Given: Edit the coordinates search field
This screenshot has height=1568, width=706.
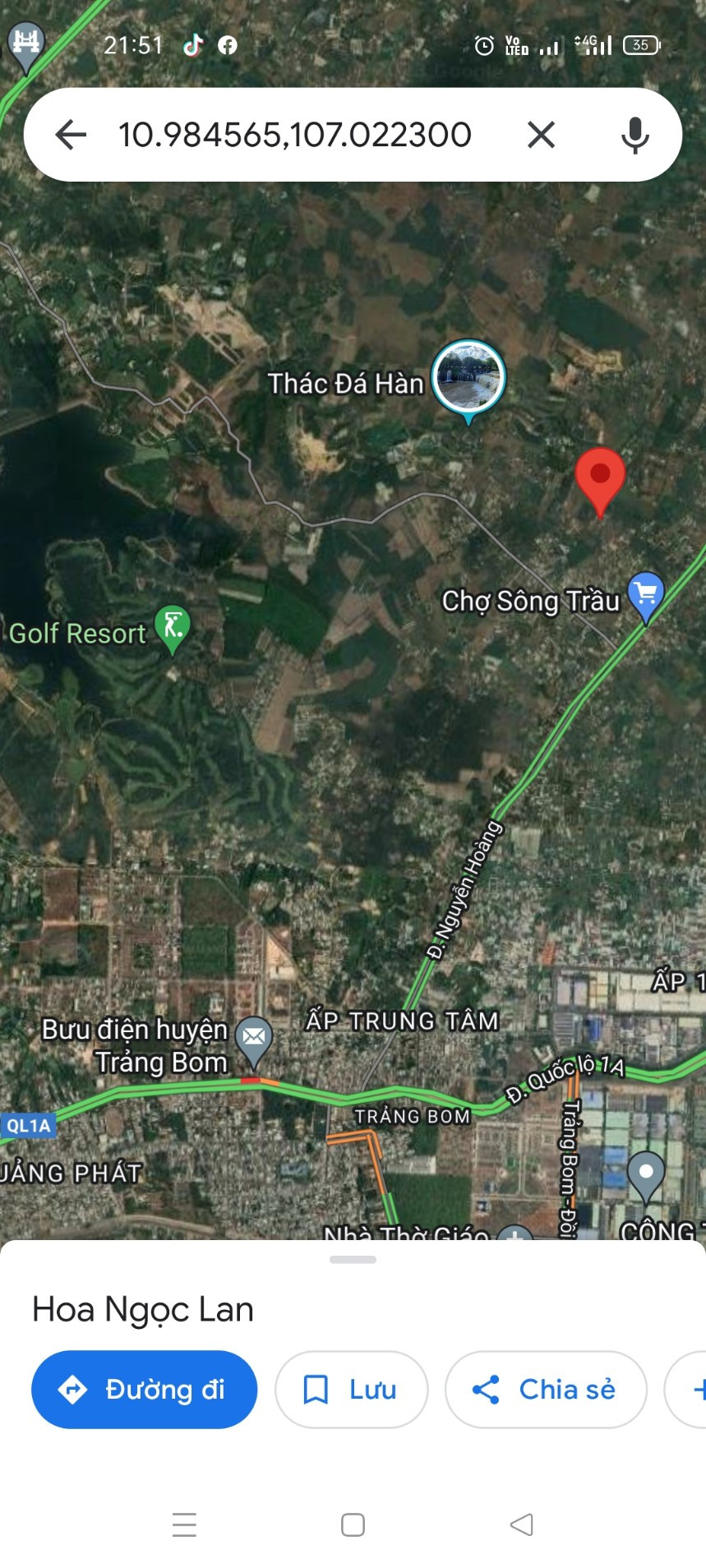Looking at the screenshot, I should point(296,135).
